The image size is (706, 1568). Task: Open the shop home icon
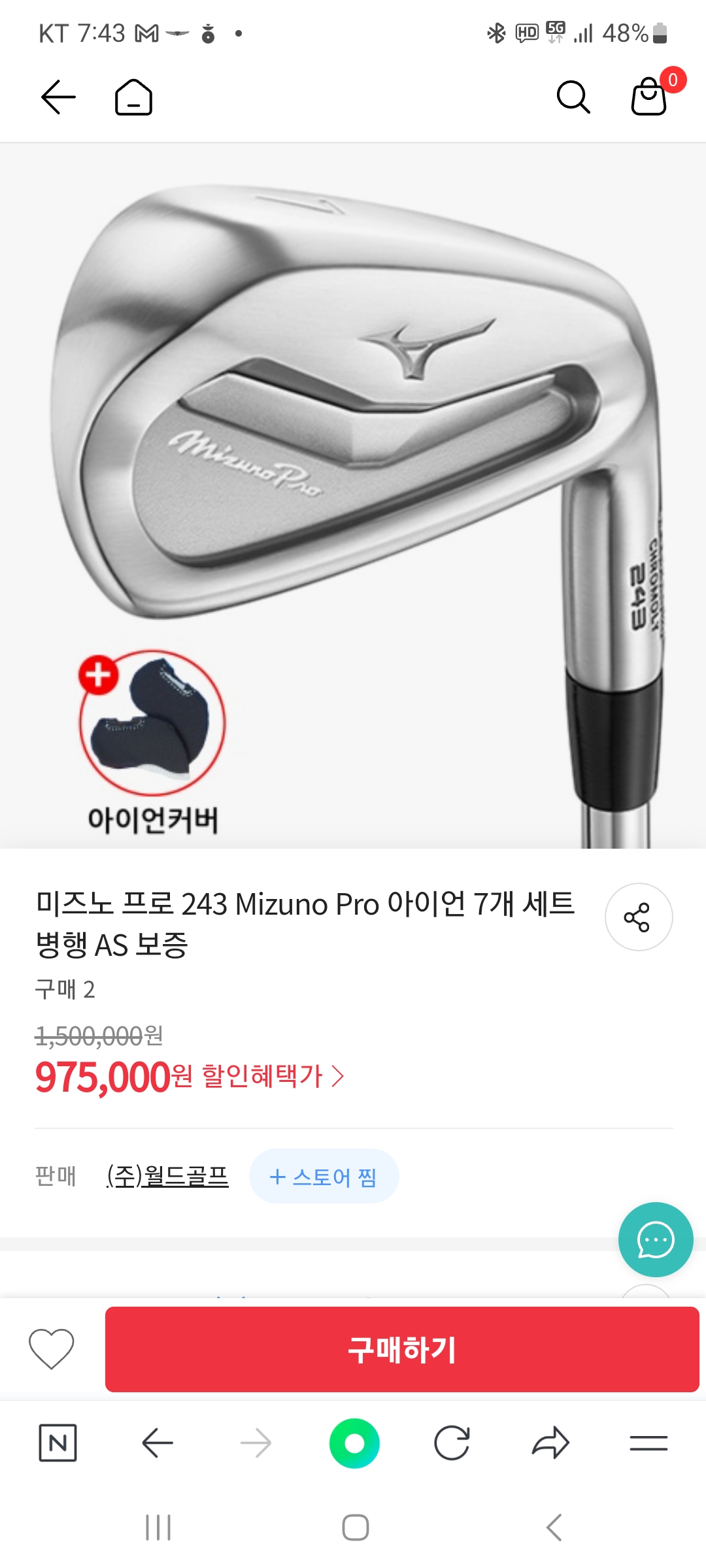point(133,97)
